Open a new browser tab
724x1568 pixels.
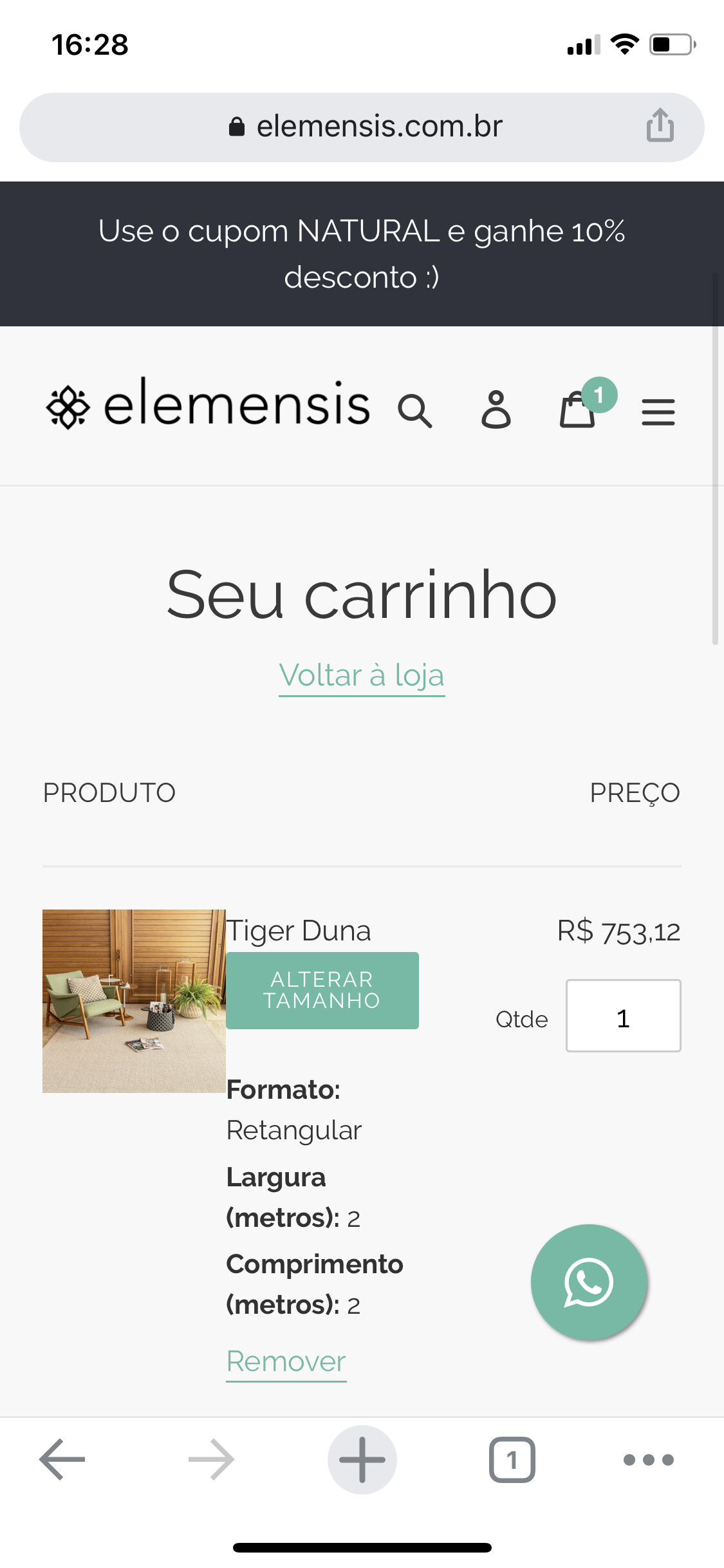362,1459
